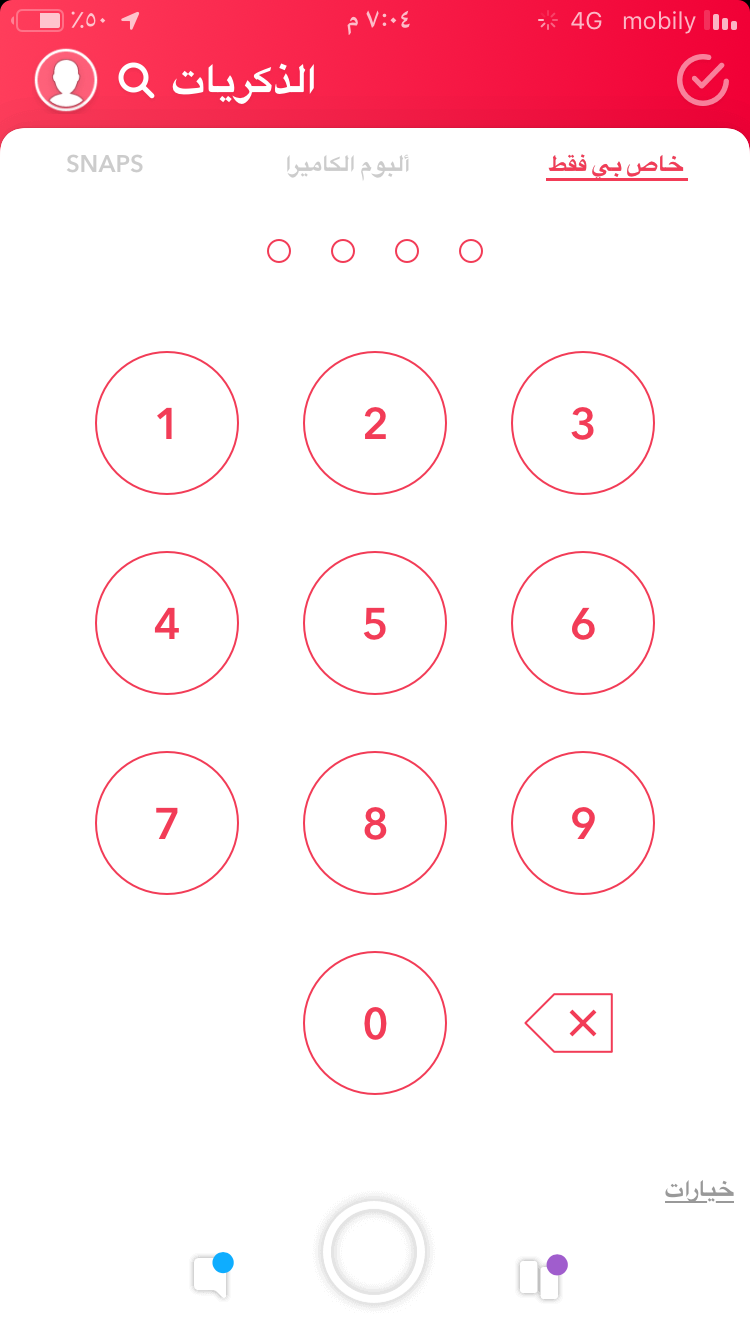The image size is (750, 1334).
Task: Open search in Memories (الذكريات)
Action: click(137, 80)
